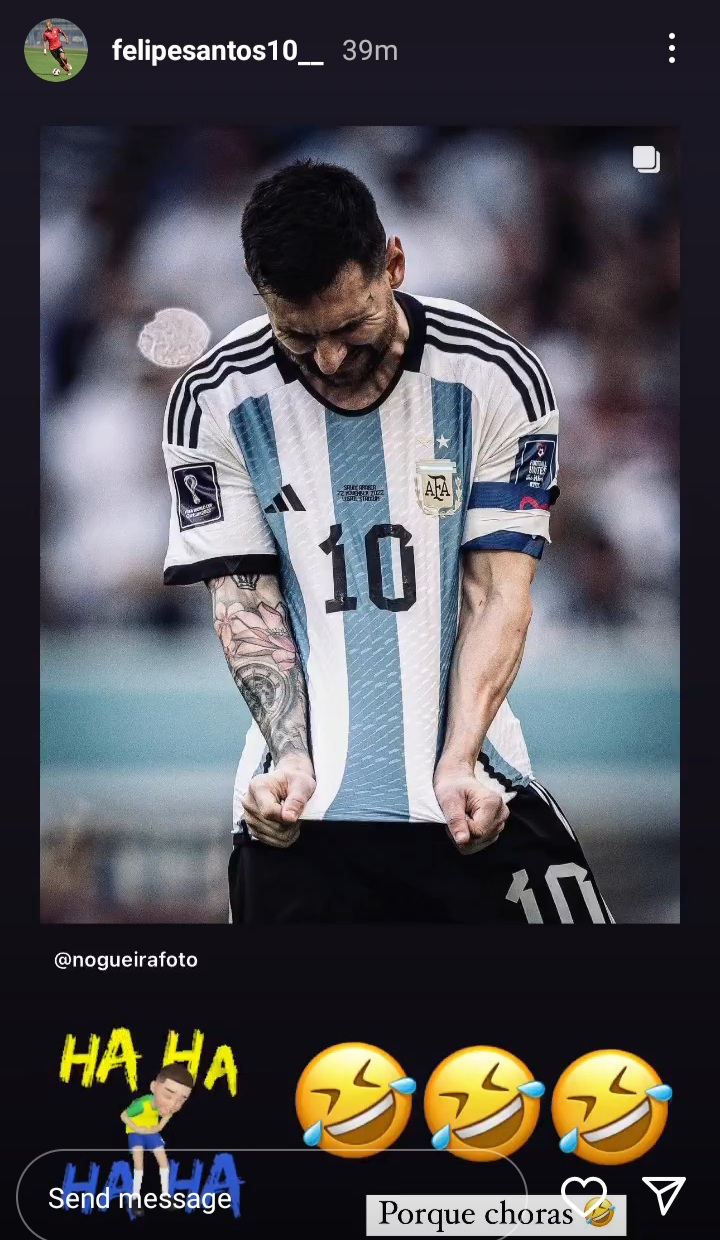Tap the felipesantos10__ username
The width and height of the screenshot is (720, 1240).
click(217, 50)
